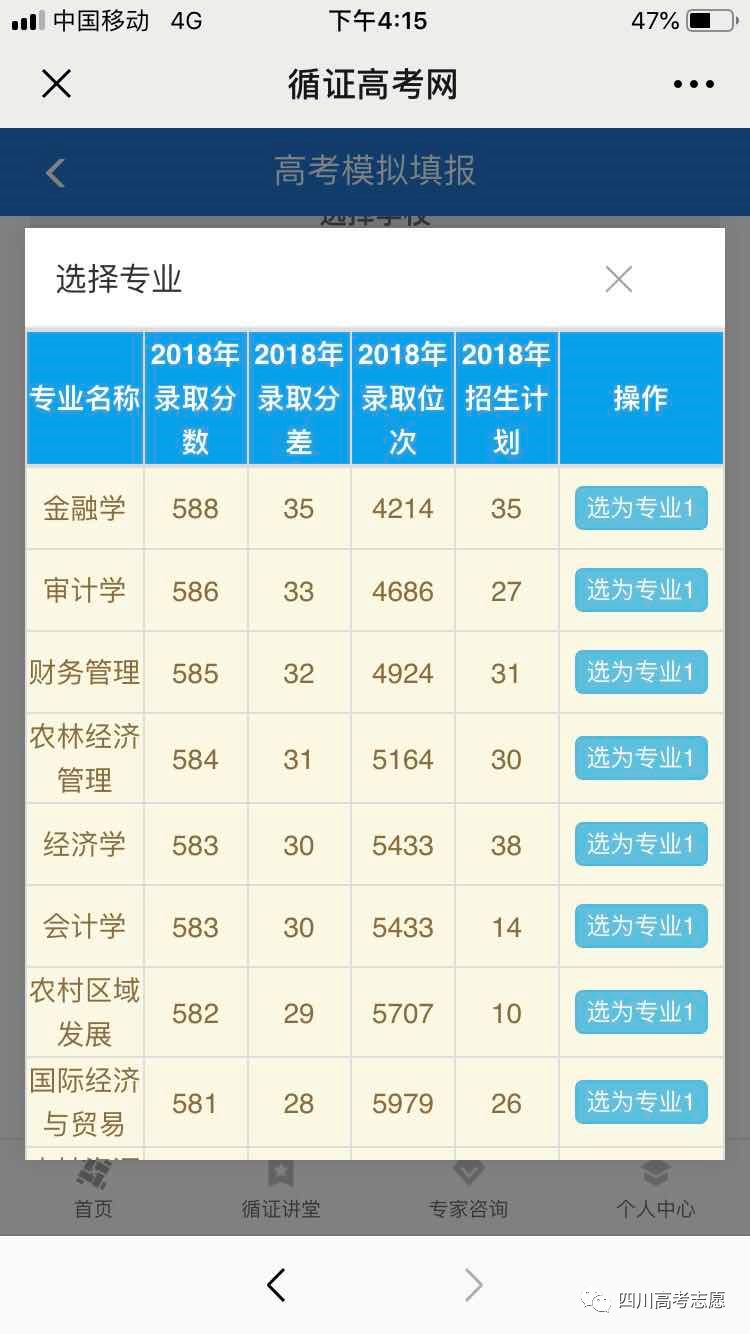Select 农村区域发展 as 专业1

641,1012
